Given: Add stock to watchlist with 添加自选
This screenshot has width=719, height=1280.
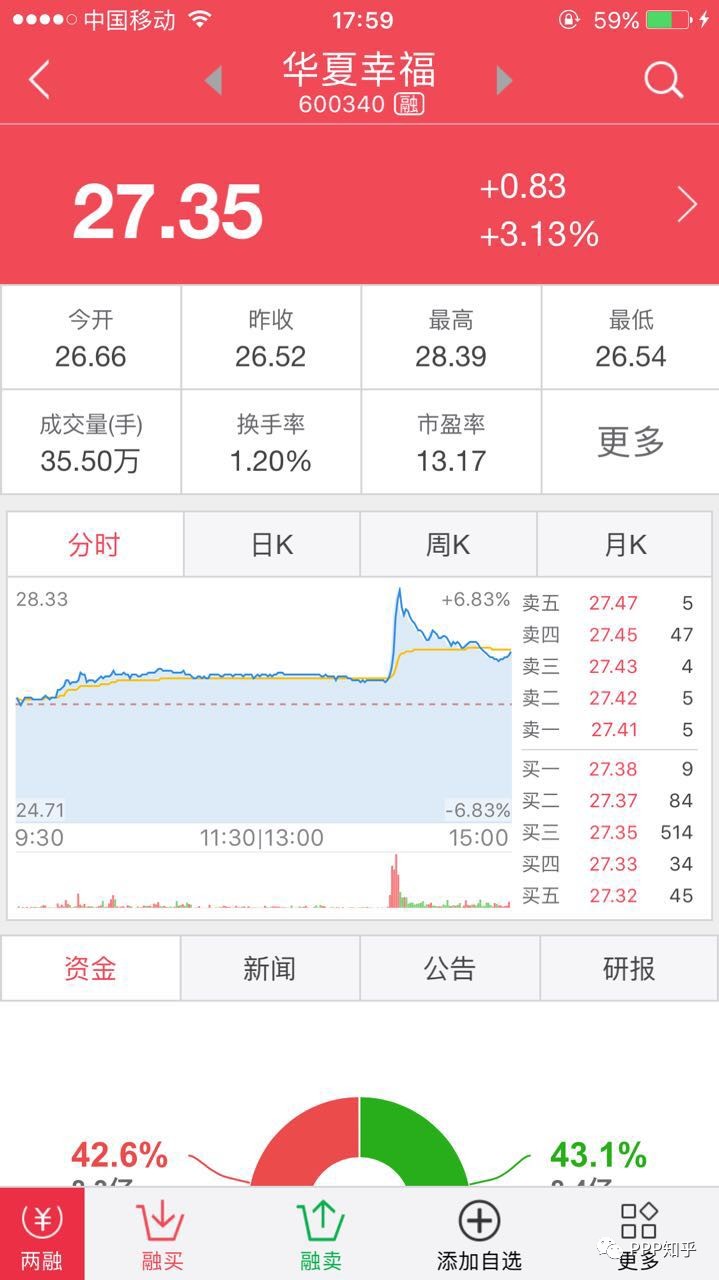Looking at the screenshot, I should (x=479, y=1235).
